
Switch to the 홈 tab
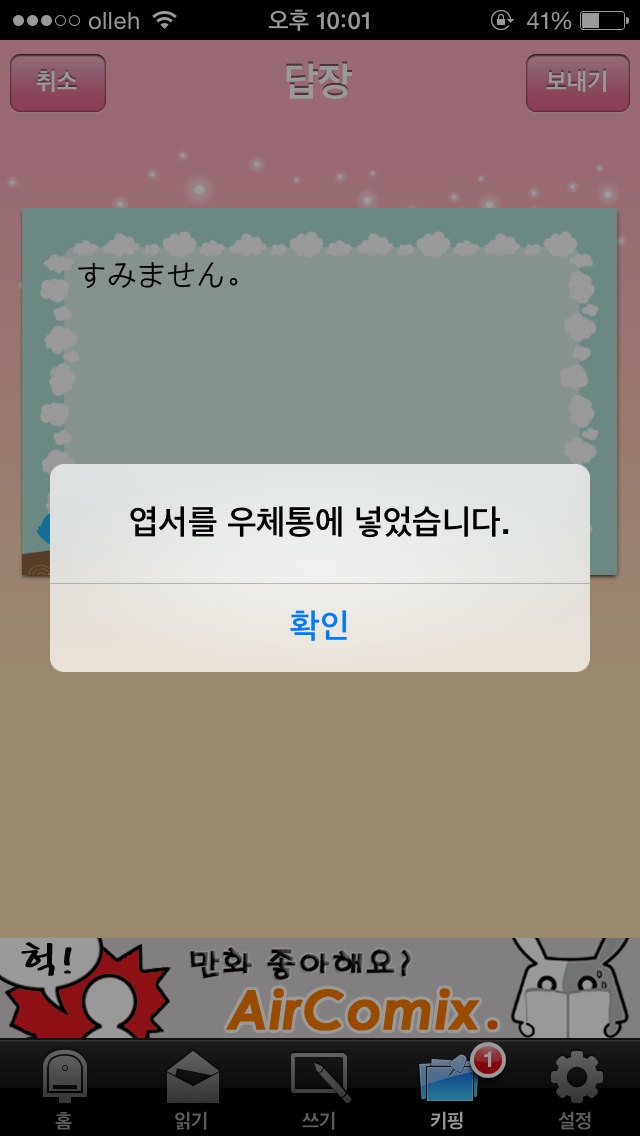point(64,1088)
